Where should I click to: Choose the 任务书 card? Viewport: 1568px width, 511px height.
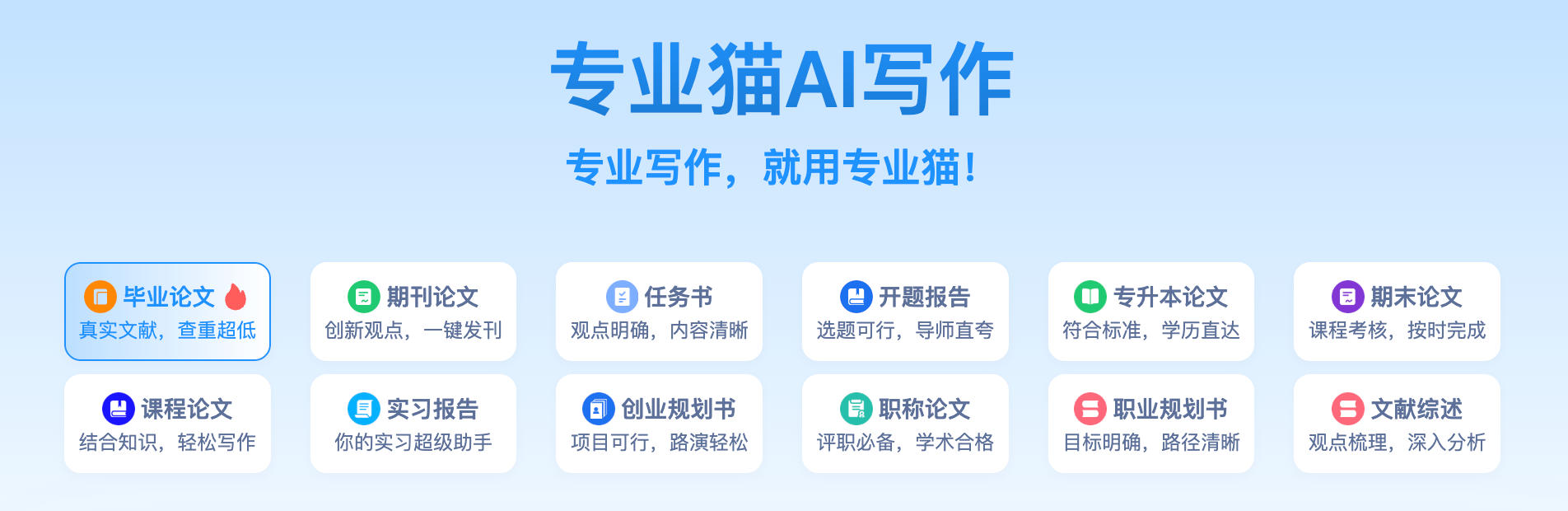point(659,312)
